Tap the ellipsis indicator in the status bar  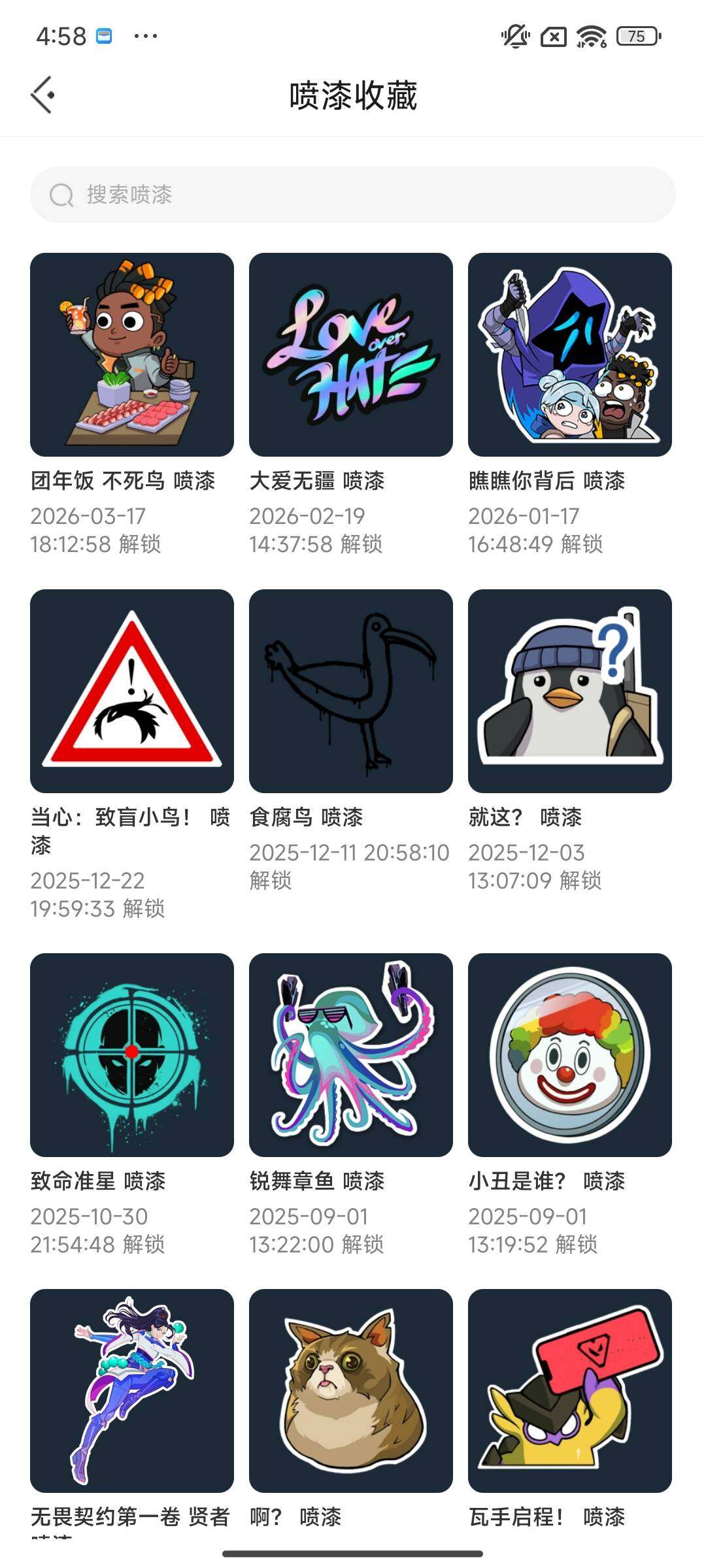(x=145, y=37)
